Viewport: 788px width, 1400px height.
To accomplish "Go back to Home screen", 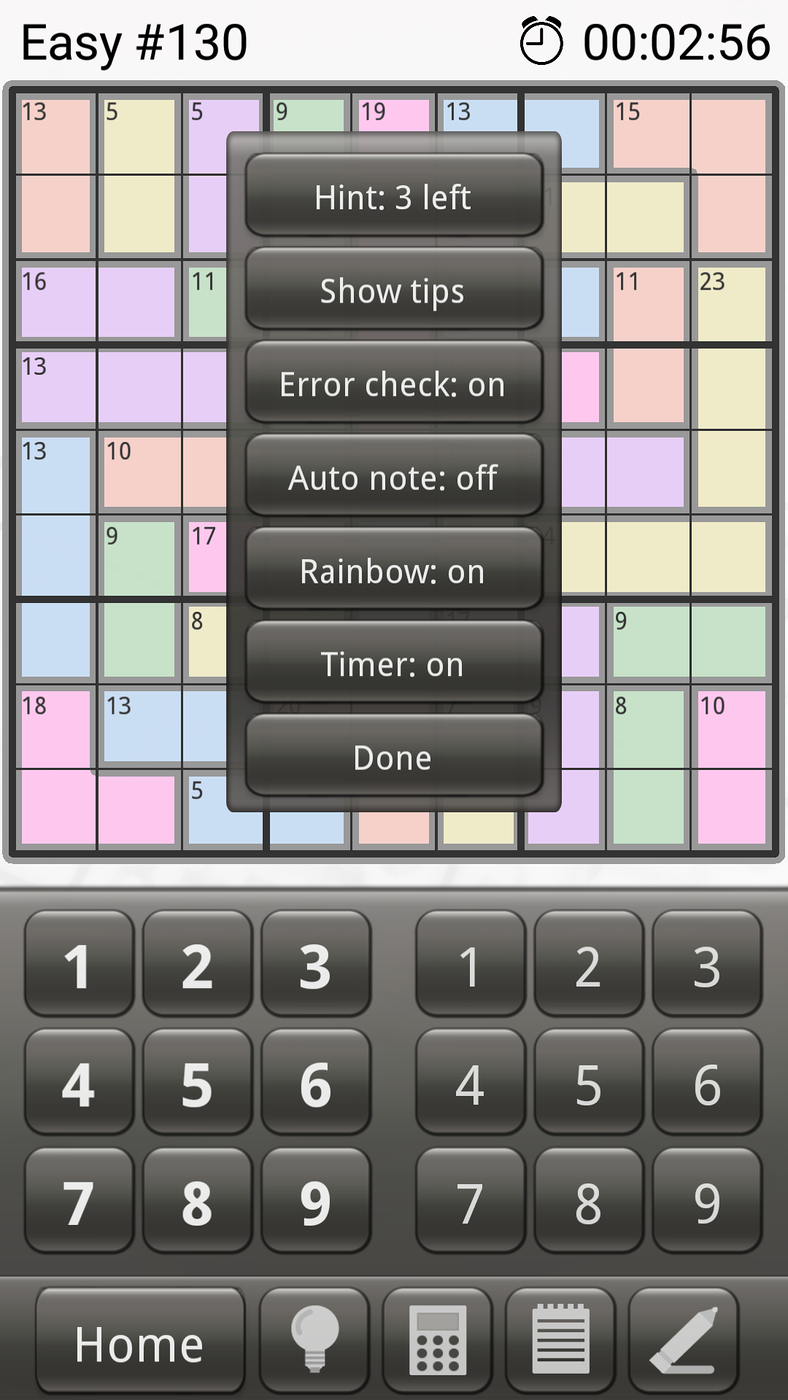I will click(139, 1343).
